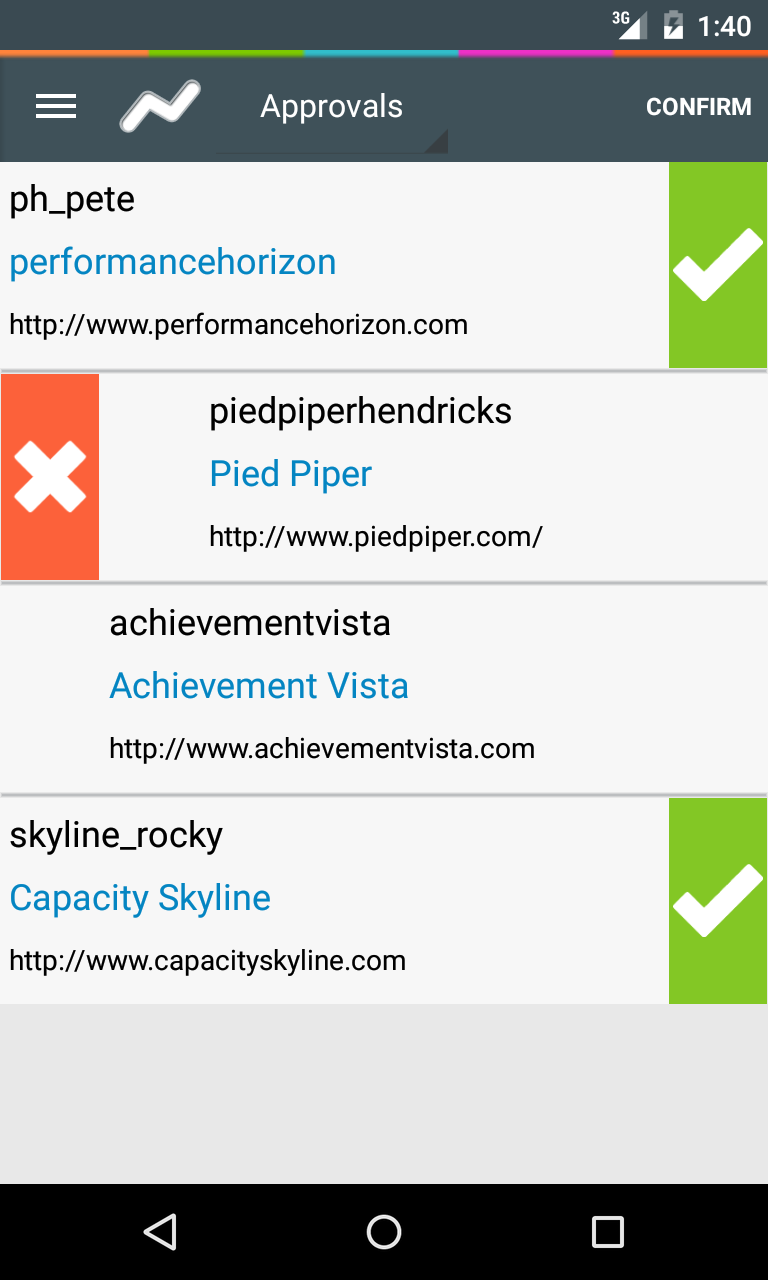Viewport: 768px width, 1280px height.
Task: Tap CONFIRM to submit approvals
Action: pos(698,107)
